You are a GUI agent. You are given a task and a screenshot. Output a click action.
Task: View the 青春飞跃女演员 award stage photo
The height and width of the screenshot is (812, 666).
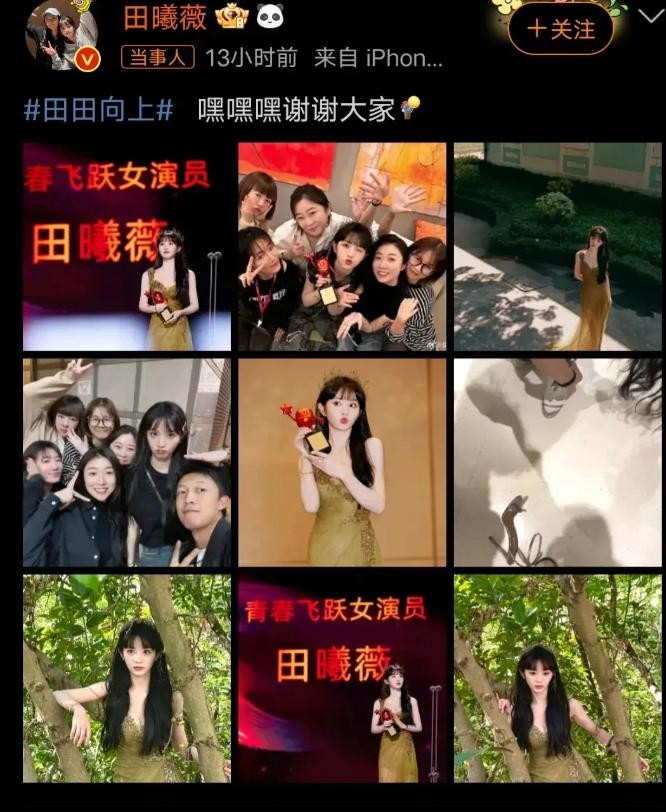[x=342, y=678]
